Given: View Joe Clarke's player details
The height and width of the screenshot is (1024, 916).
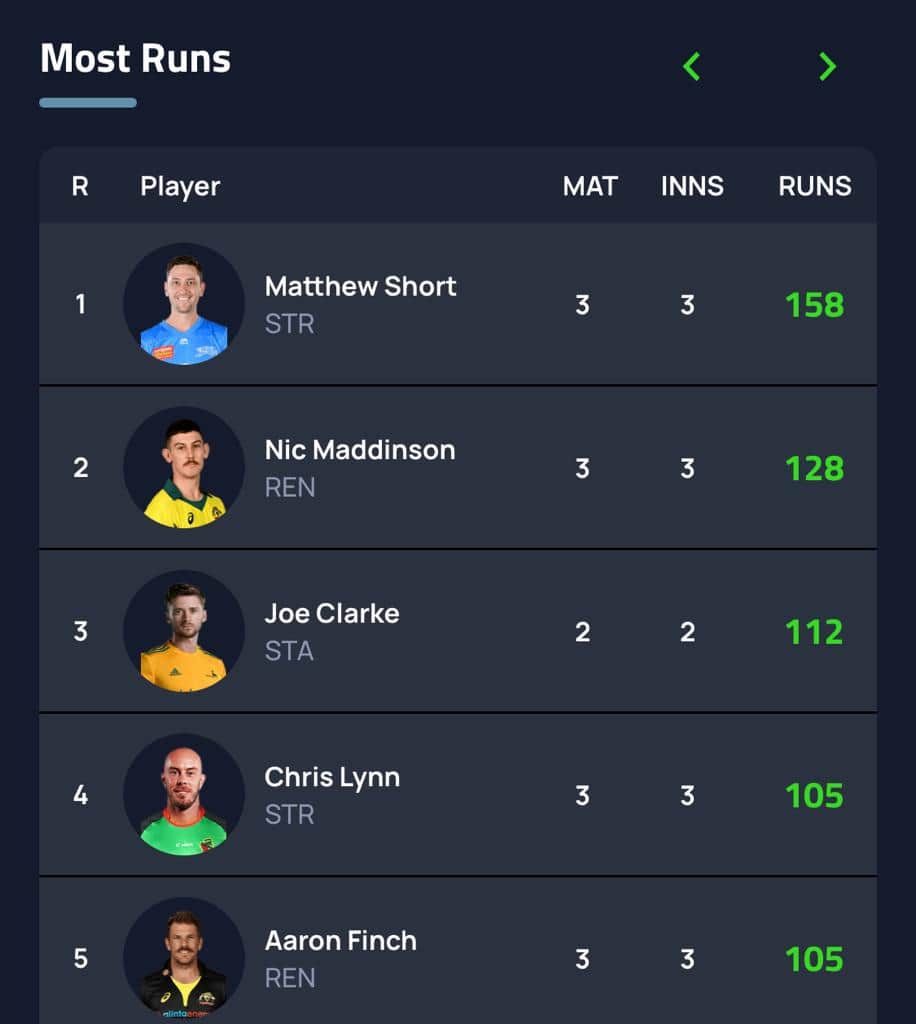Looking at the screenshot, I should [x=332, y=631].
